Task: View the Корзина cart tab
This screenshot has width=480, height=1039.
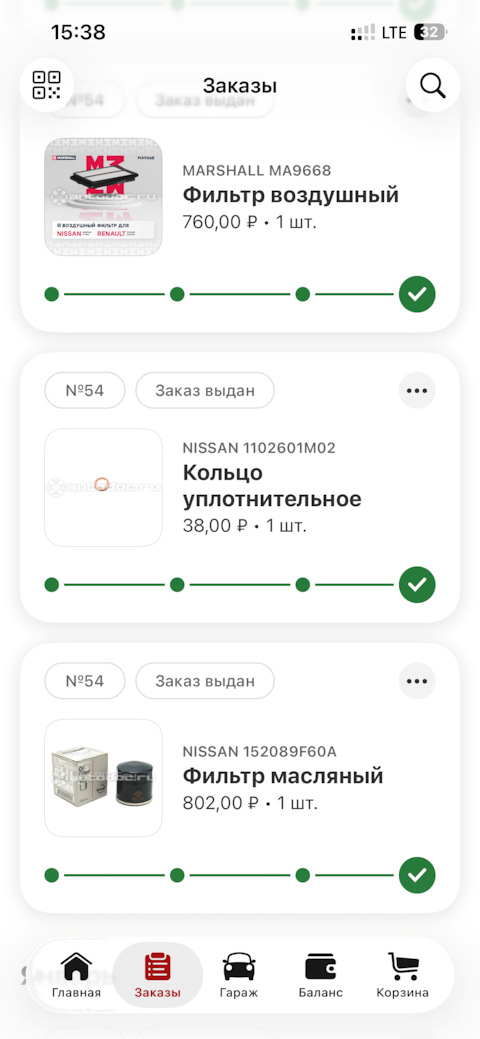Action: (x=402, y=975)
